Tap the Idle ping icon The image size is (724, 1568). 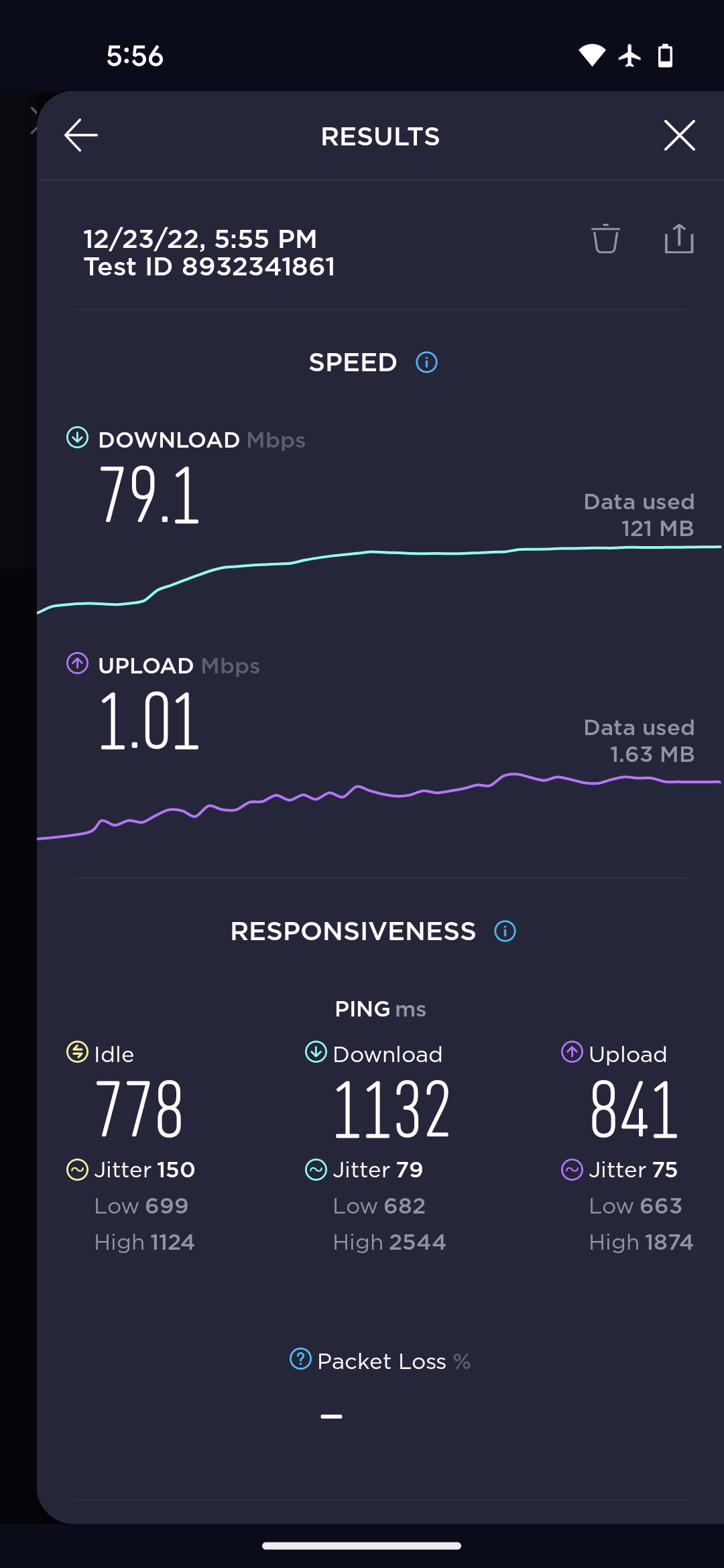[76, 1053]
